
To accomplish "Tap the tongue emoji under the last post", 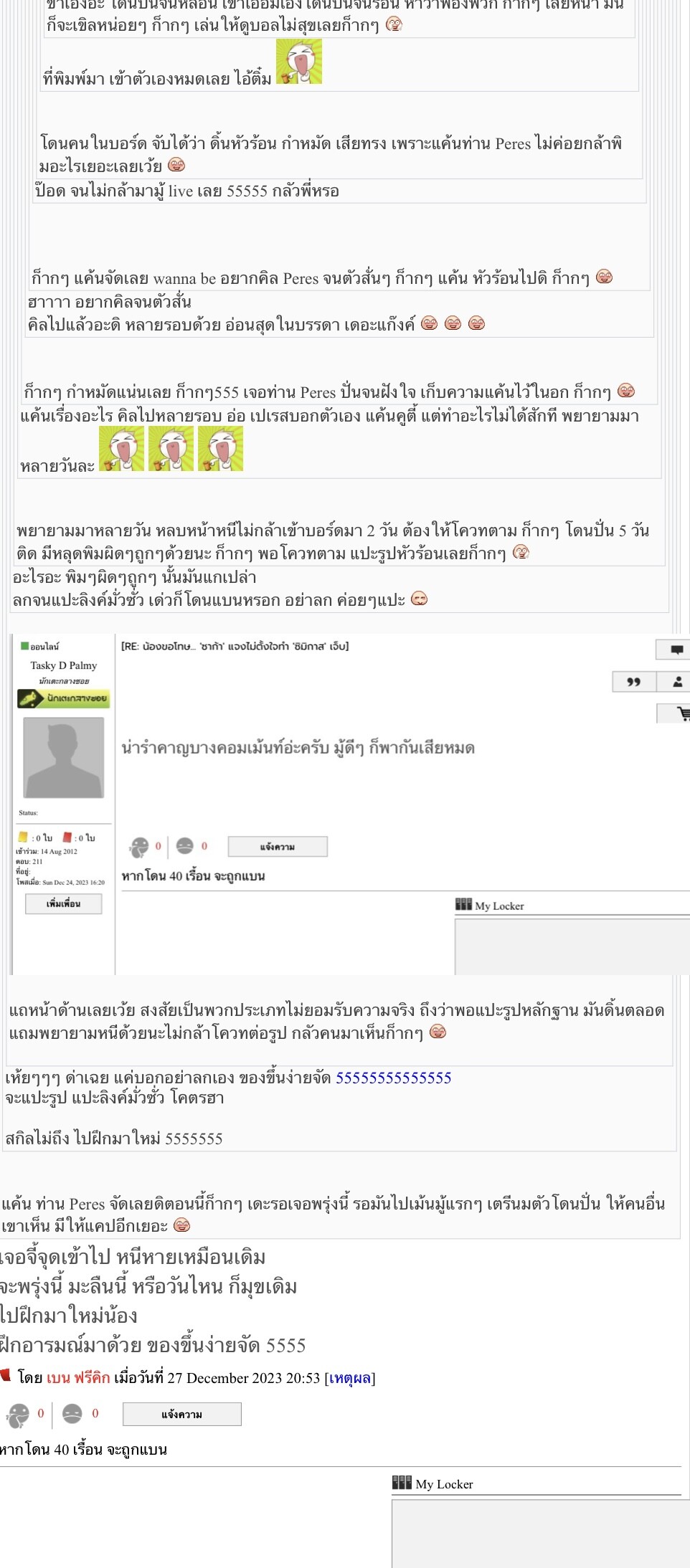I will 18,1415.
